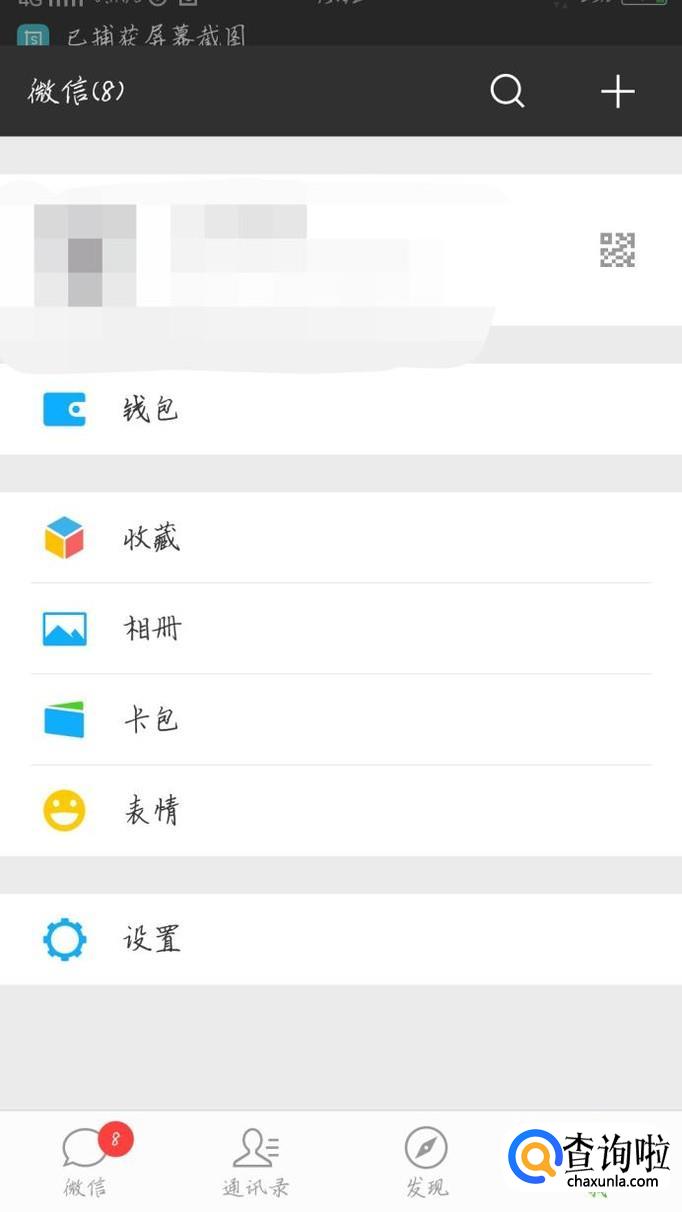Open 钱包 (Wallet)

[150, 409]
